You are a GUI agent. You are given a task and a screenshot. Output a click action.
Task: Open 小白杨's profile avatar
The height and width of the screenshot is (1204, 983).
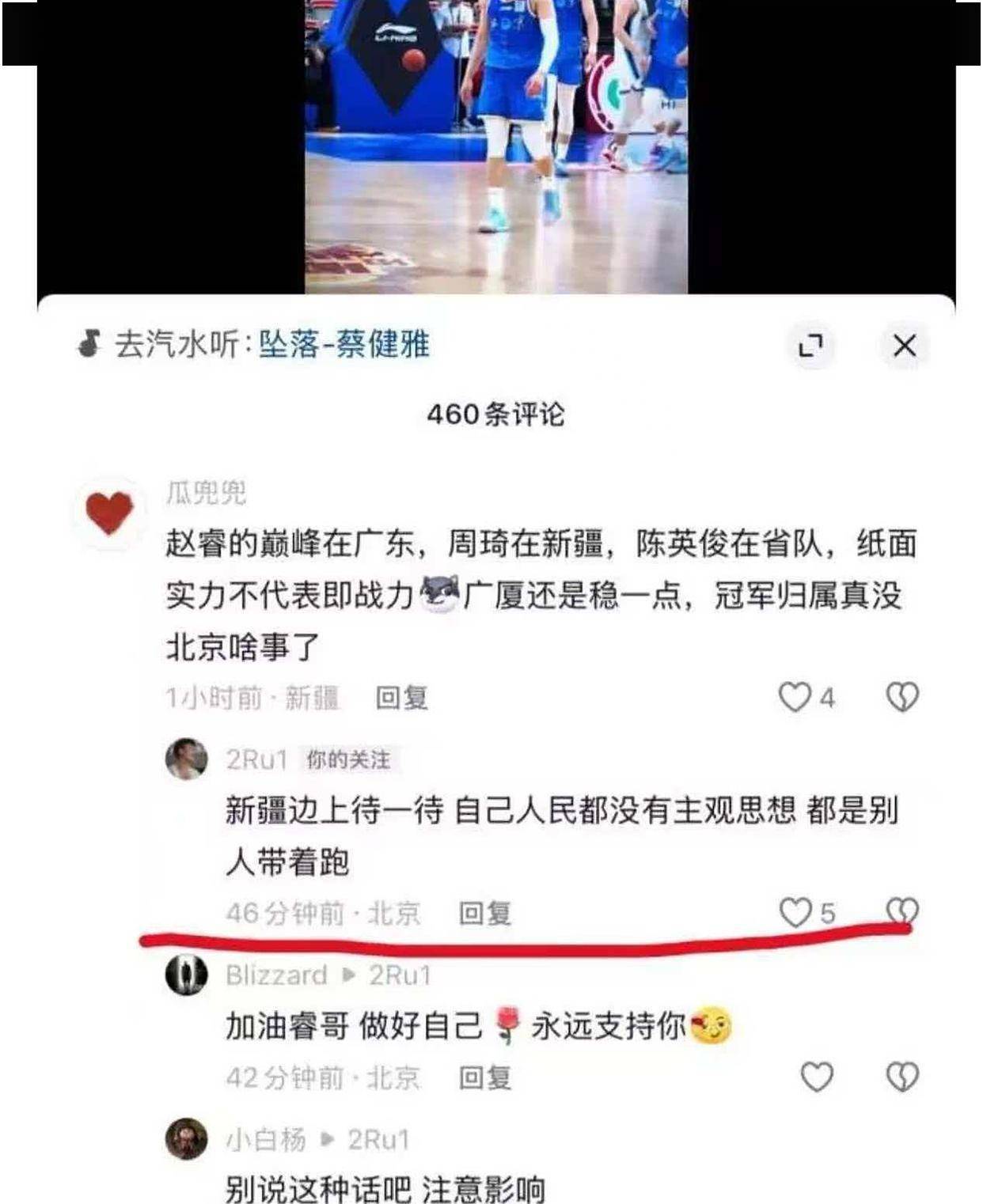tap(187, 1139)
